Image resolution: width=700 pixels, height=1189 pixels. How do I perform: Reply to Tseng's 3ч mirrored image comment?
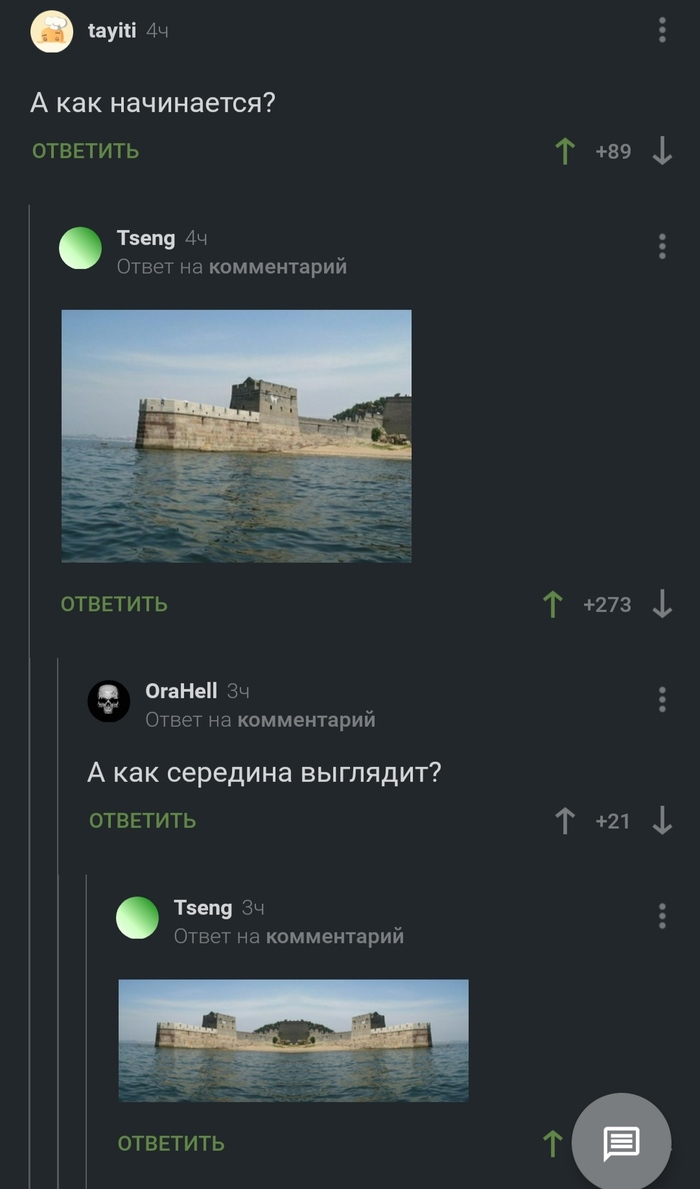(171, 1143)
